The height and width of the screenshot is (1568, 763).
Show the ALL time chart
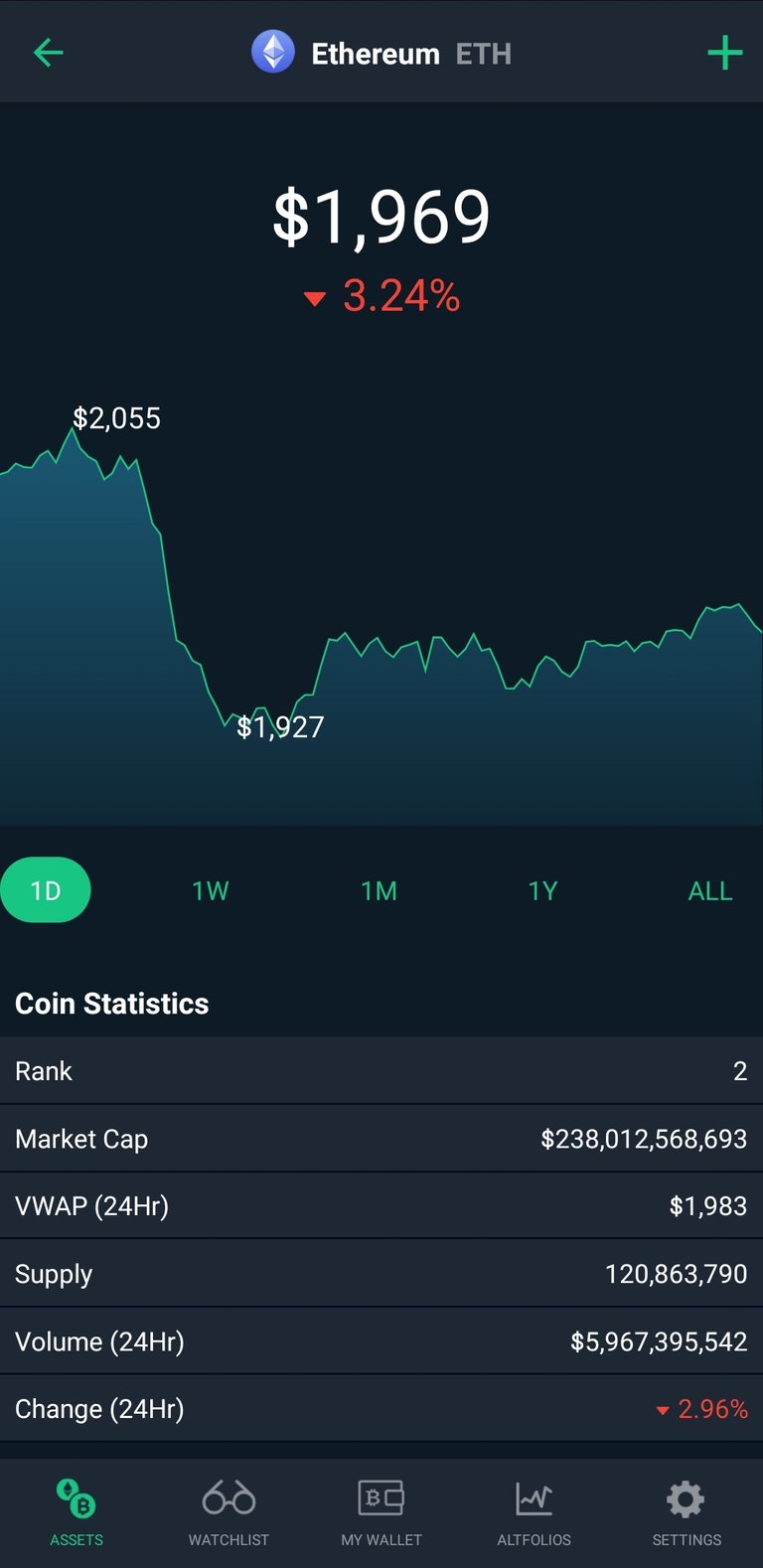click(710, 891)
